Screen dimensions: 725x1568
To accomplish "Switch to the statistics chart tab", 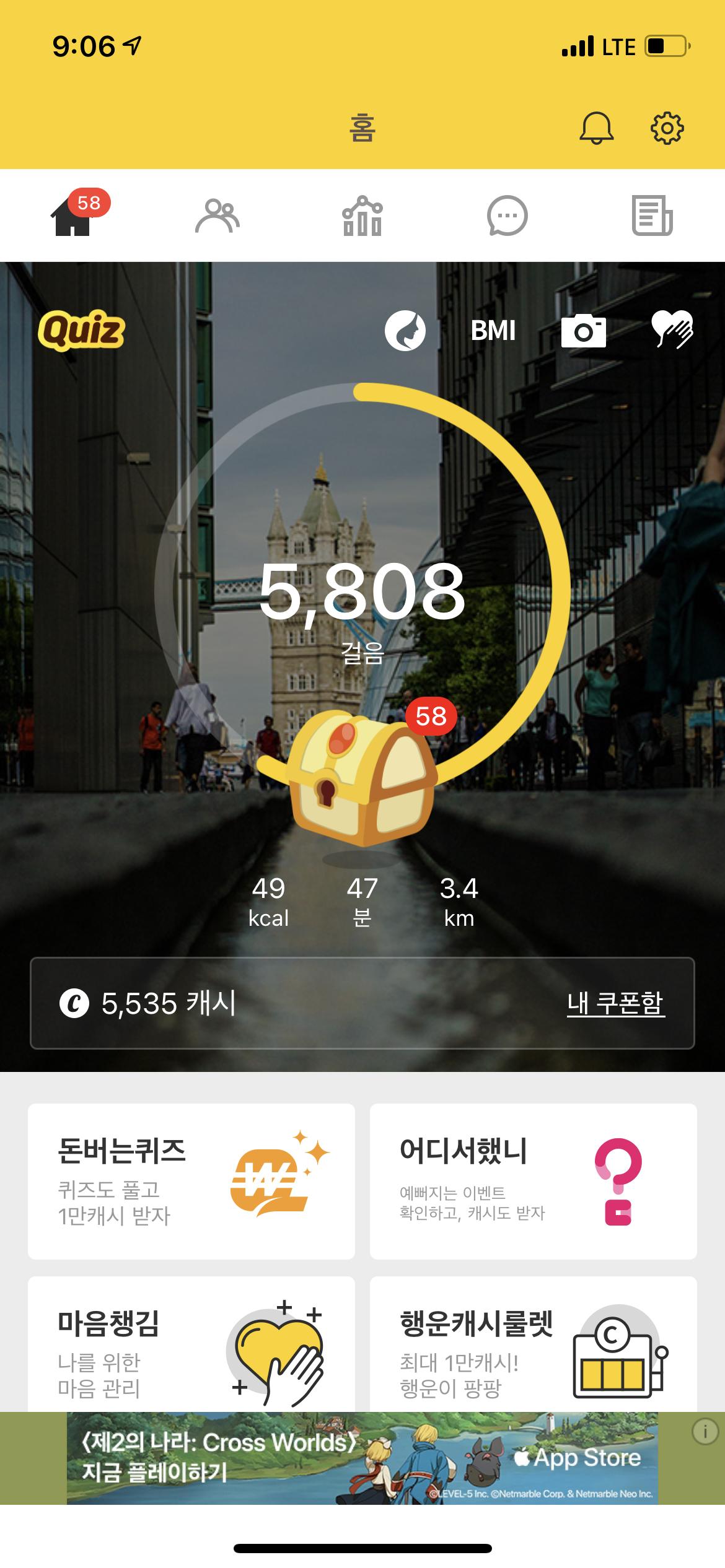I will click(362, 216).
